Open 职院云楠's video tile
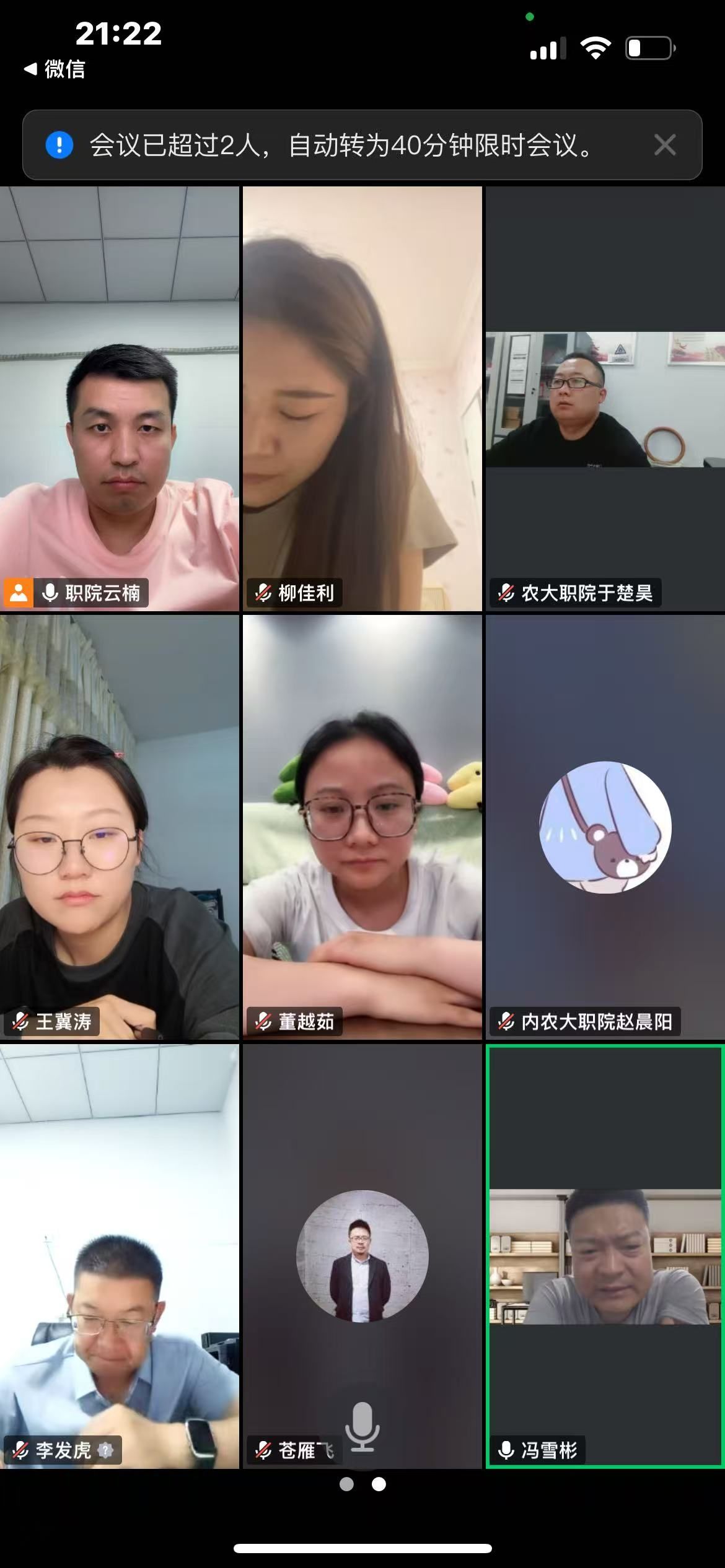The width and height of the screenshot is (725, 1568). 120,399
